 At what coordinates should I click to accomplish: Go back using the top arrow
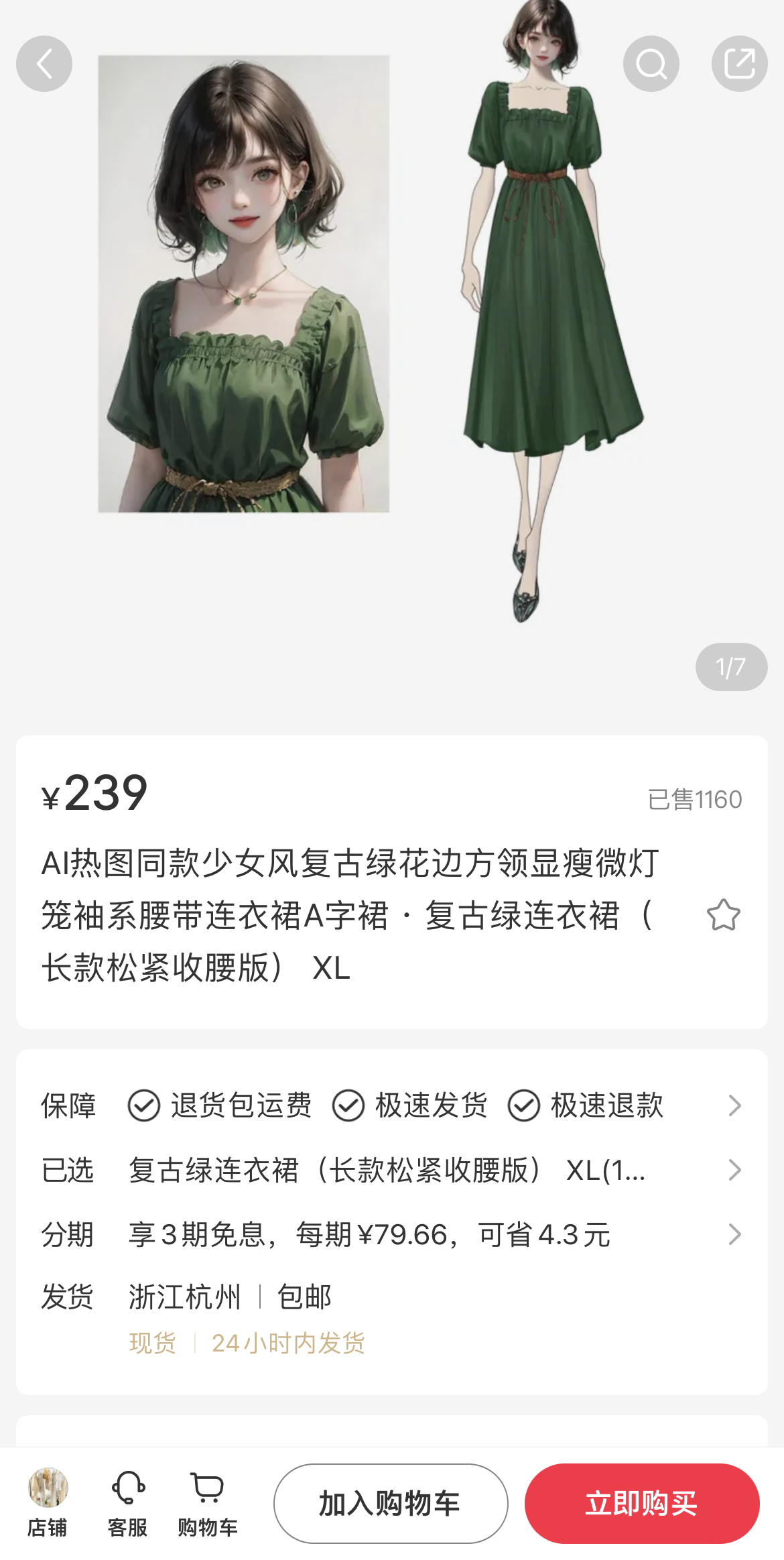point(44,64)
